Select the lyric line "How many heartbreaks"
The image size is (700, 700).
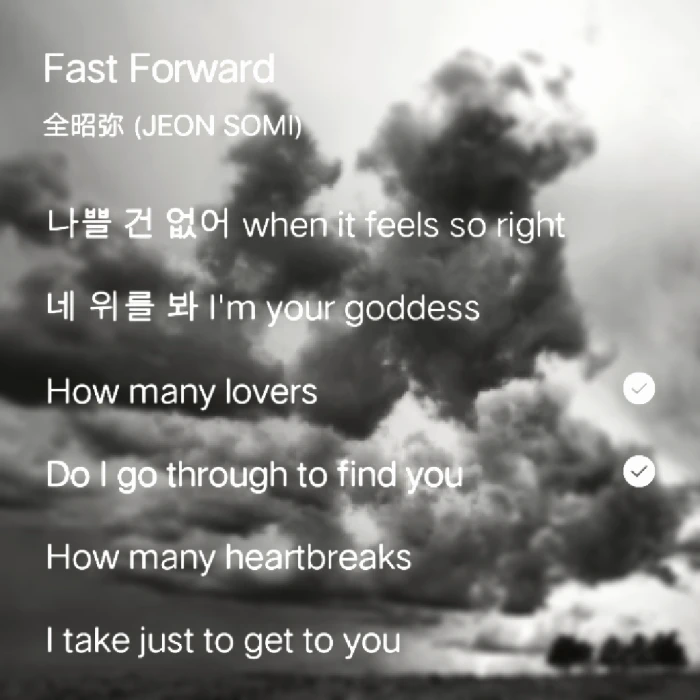(229, 557)
